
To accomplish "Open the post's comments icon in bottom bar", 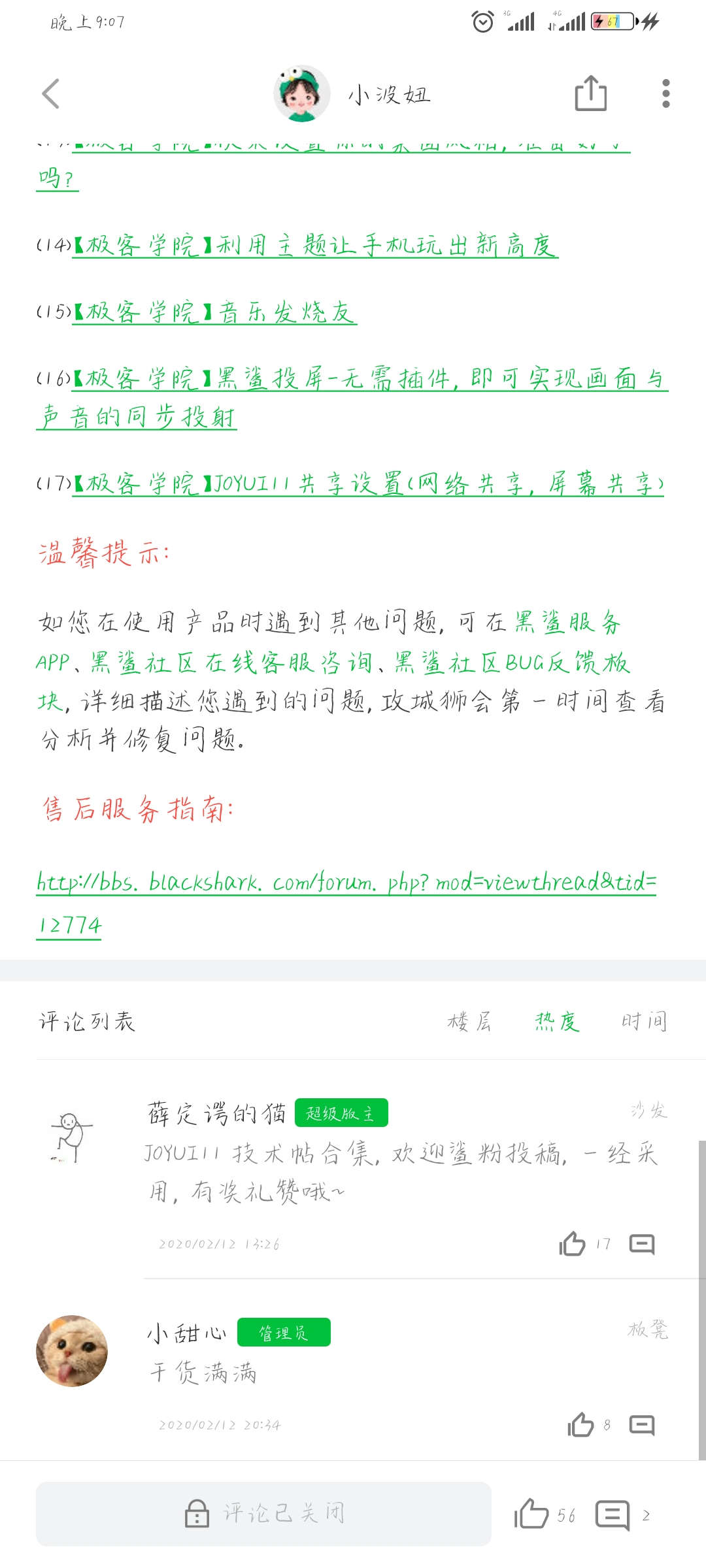I will pos(613,1515).
